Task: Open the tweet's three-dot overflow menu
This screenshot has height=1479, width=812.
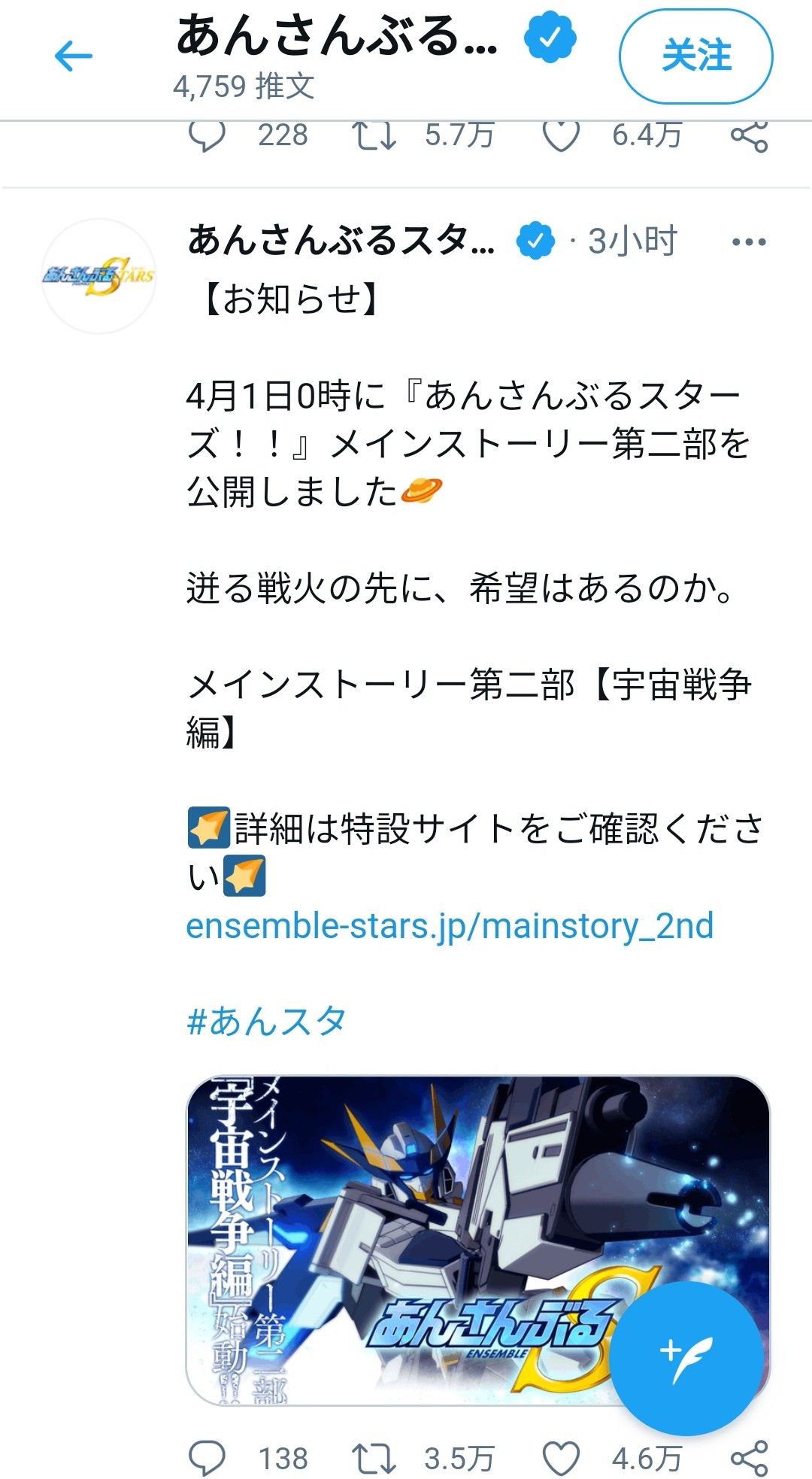Action: tap(749, 242)
